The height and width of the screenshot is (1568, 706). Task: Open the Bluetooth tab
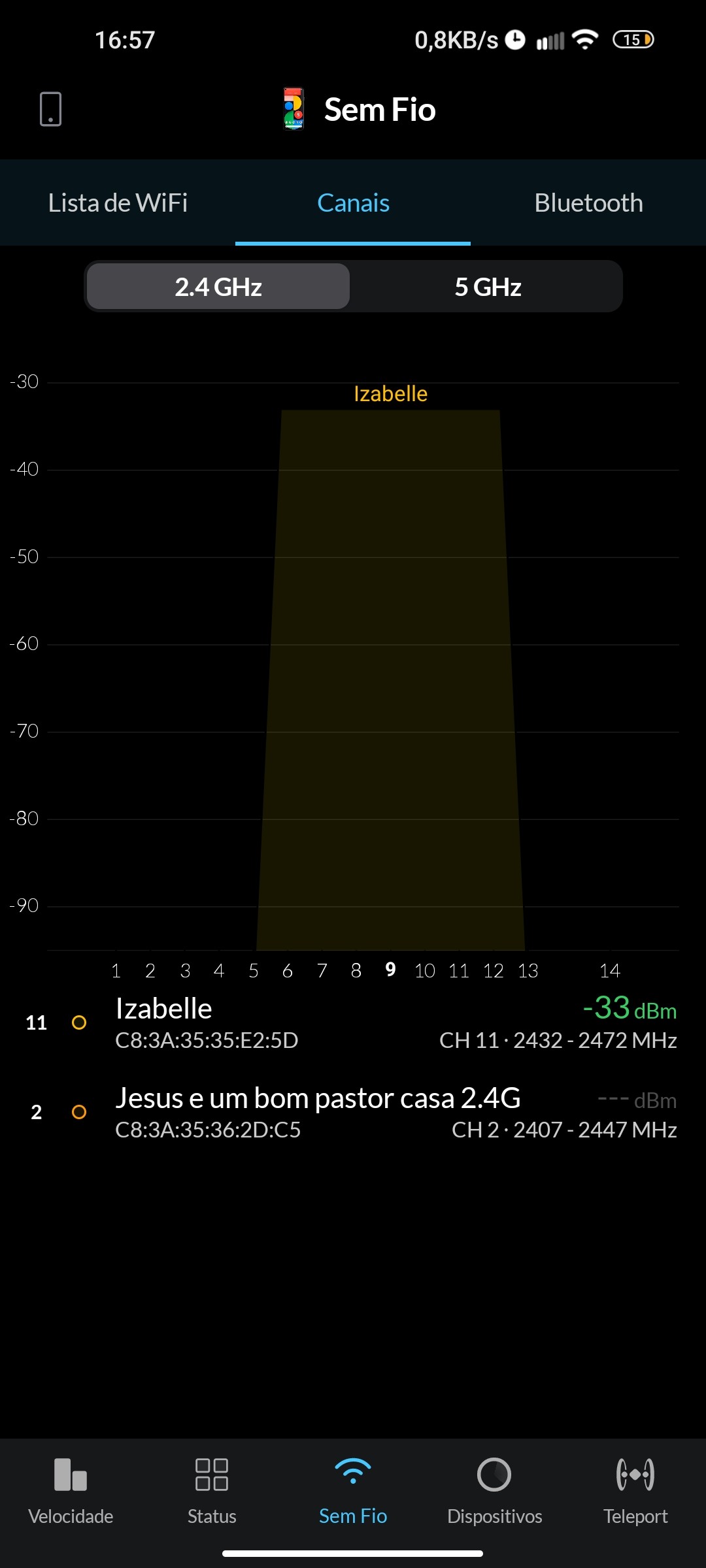tap(588, 203)
